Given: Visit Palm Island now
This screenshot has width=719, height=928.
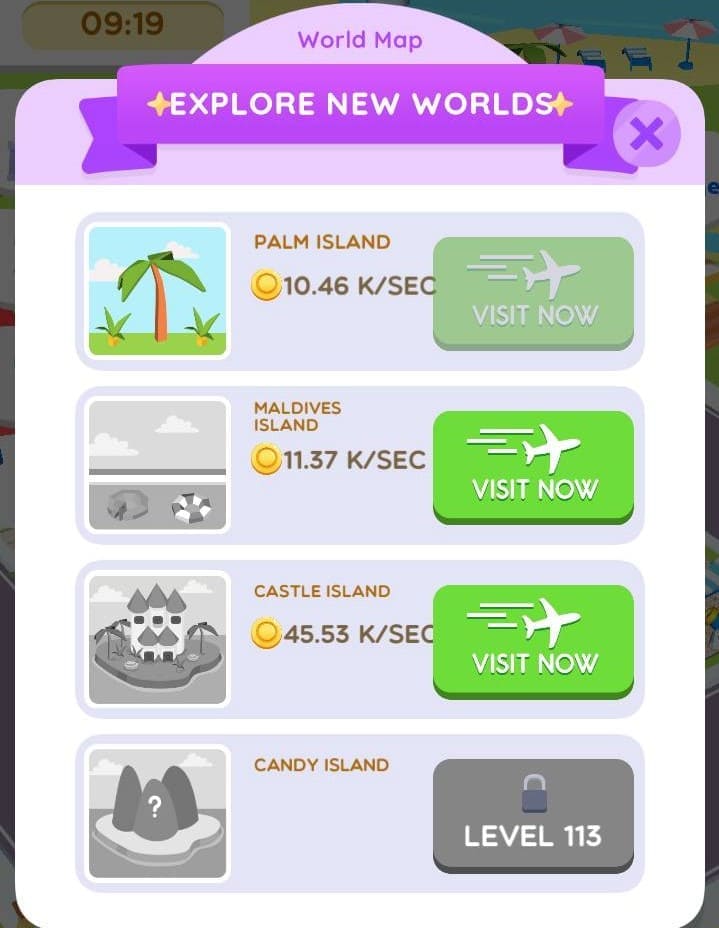Looking at the screenshot, I should [533, 292].
